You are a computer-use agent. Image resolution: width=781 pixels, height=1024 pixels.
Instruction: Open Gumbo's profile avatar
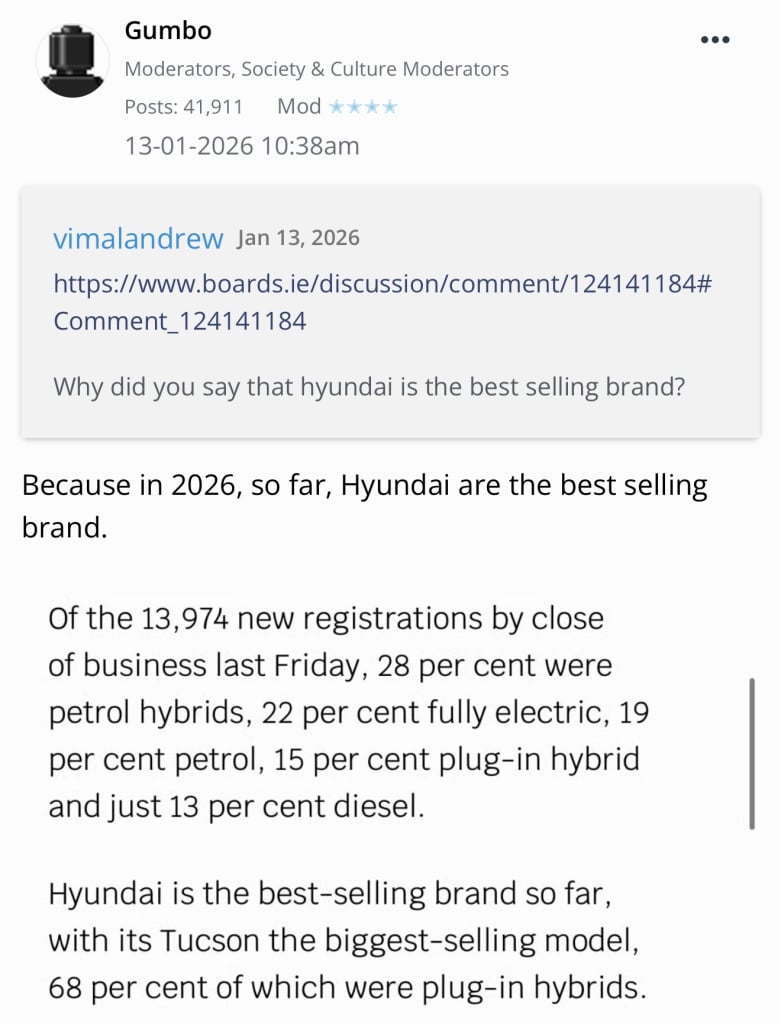coord(73,61)
